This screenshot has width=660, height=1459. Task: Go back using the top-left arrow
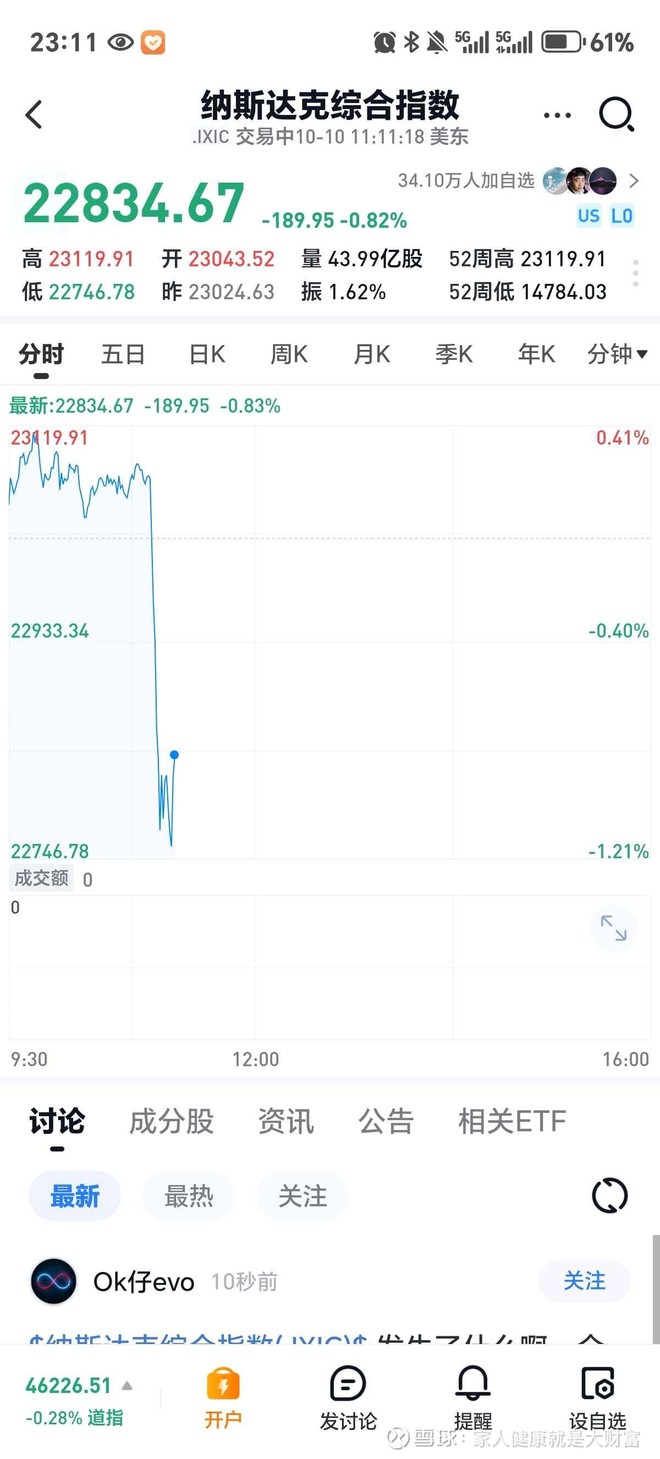(34, 115)
